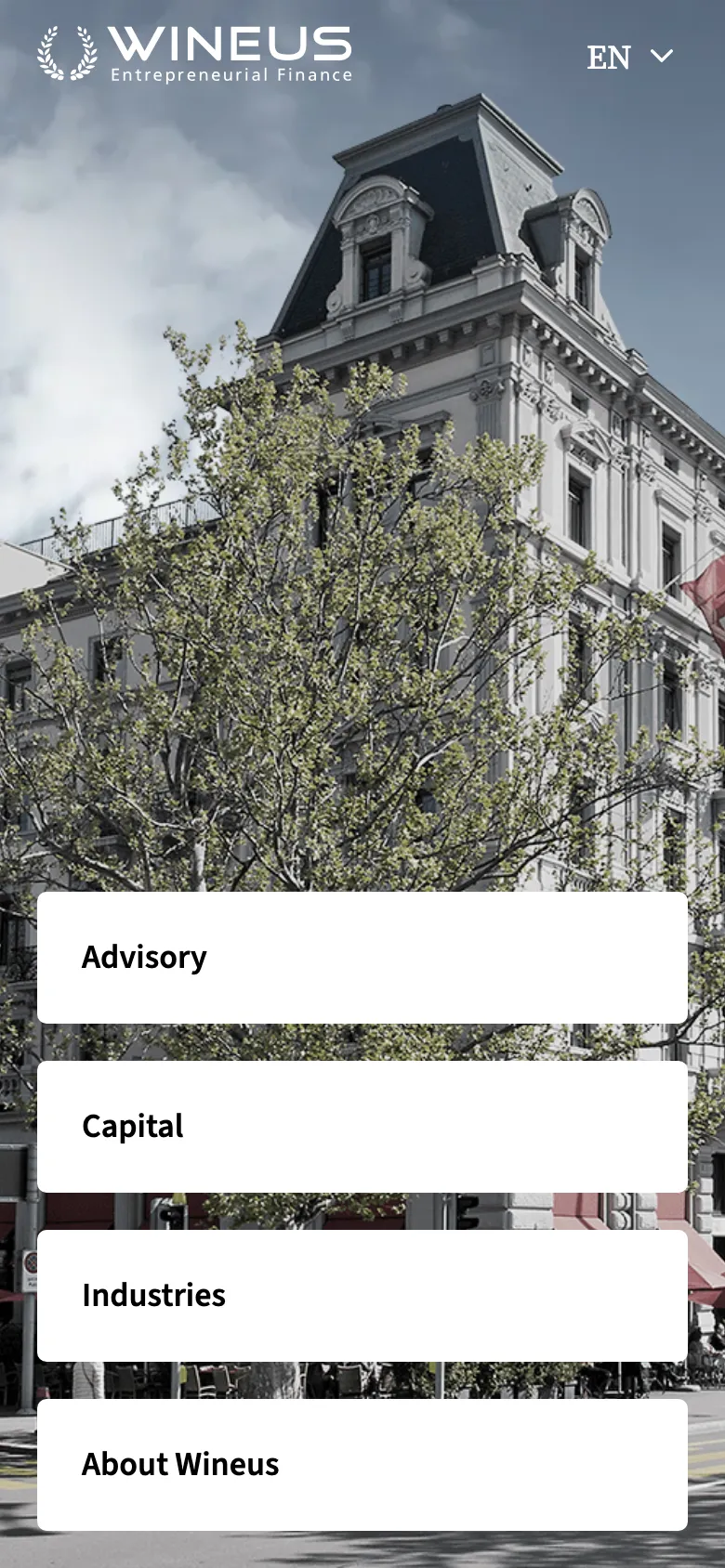Tap the Wineus logo to go home
Image resolution: width=725 pixels, height=1568 pixels.
coord(195,54)
